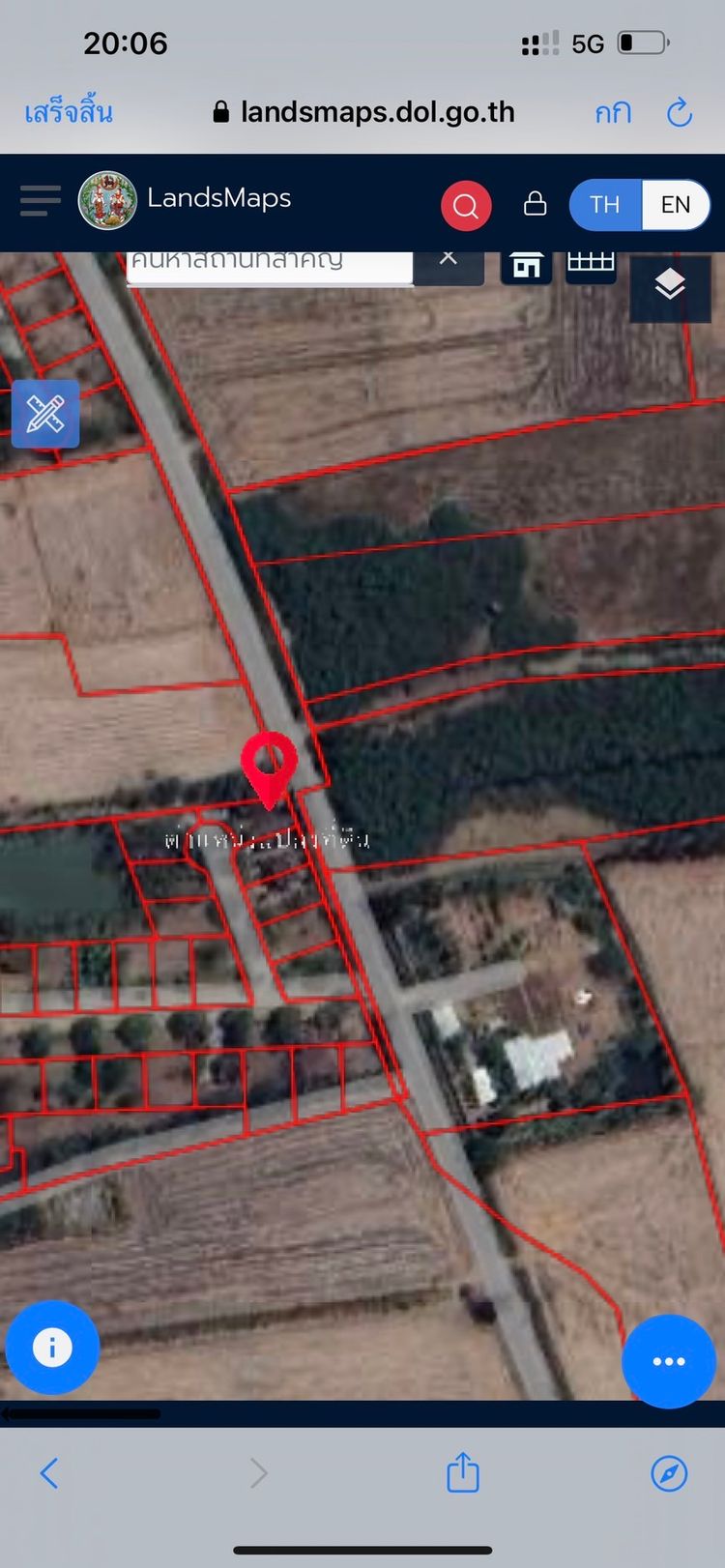725x1568 pixels.
Task: Switch language to TH
Action: click(605, 205)
